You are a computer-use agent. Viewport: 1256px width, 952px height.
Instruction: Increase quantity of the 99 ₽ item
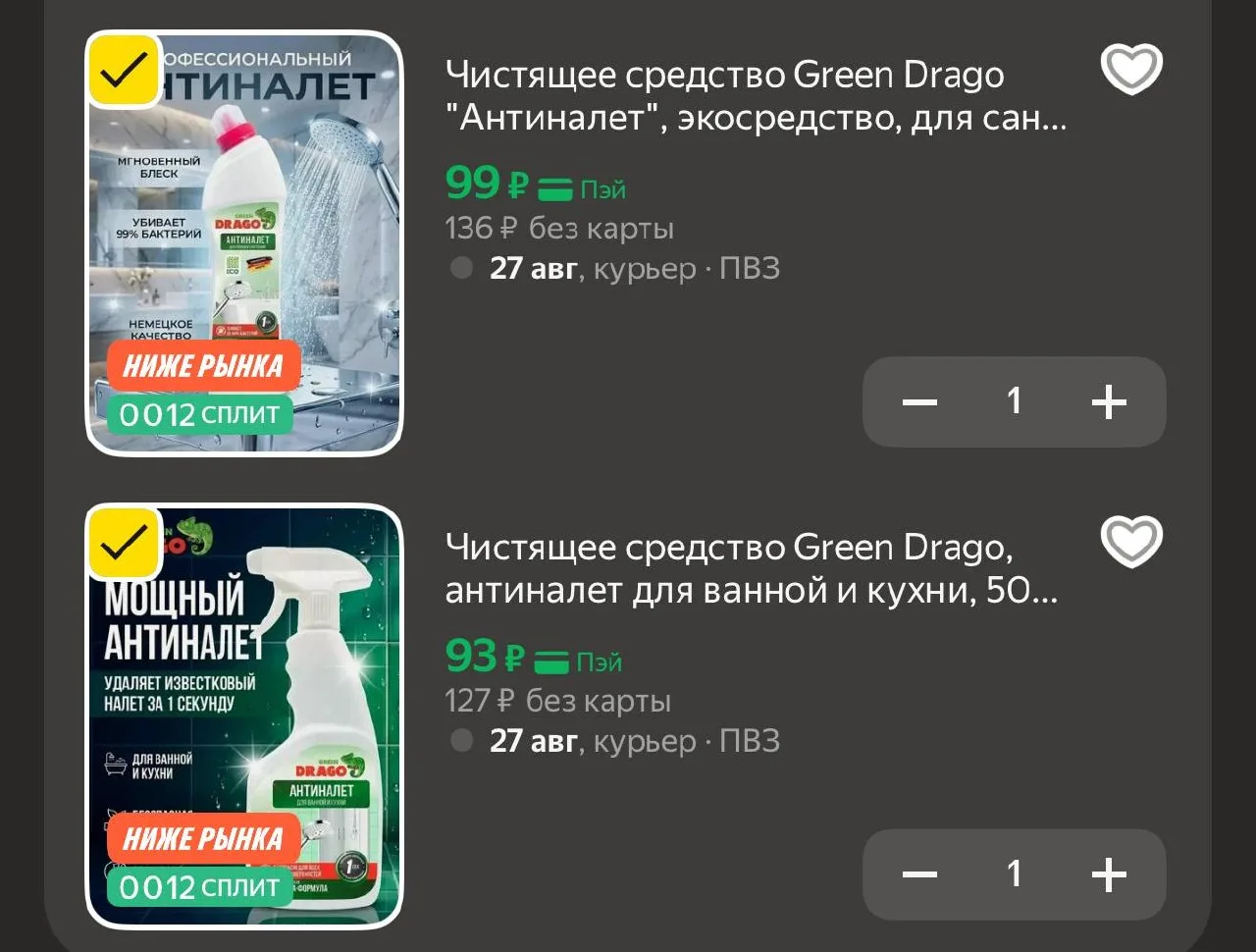point(1109,401)
